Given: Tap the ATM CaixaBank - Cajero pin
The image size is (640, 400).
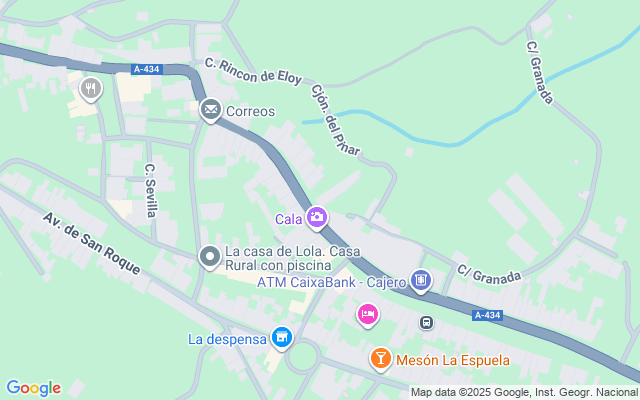Looking at the screenshot, I should pos(420,283).
